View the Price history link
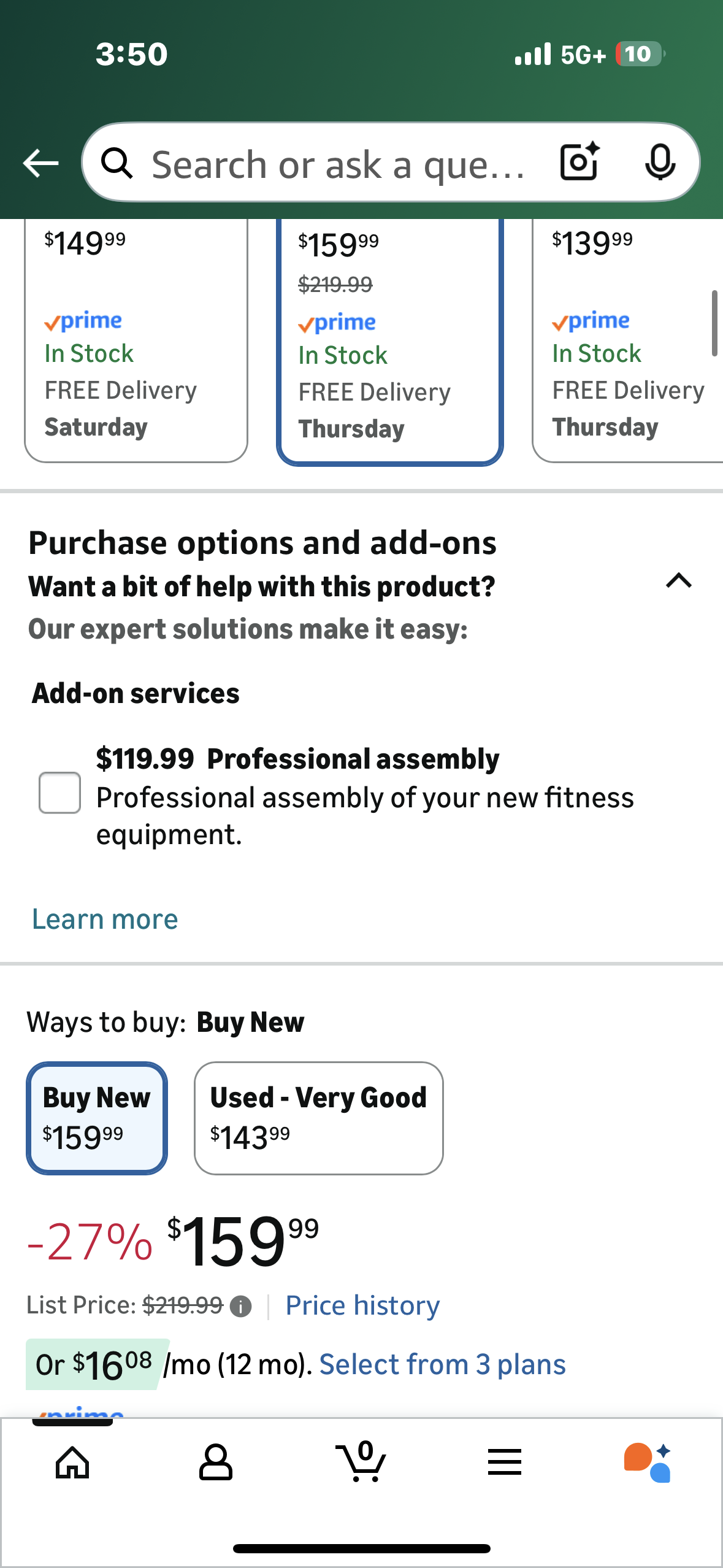The width and height of the screenshot is (723, 1568). (x=362, y=1305)
